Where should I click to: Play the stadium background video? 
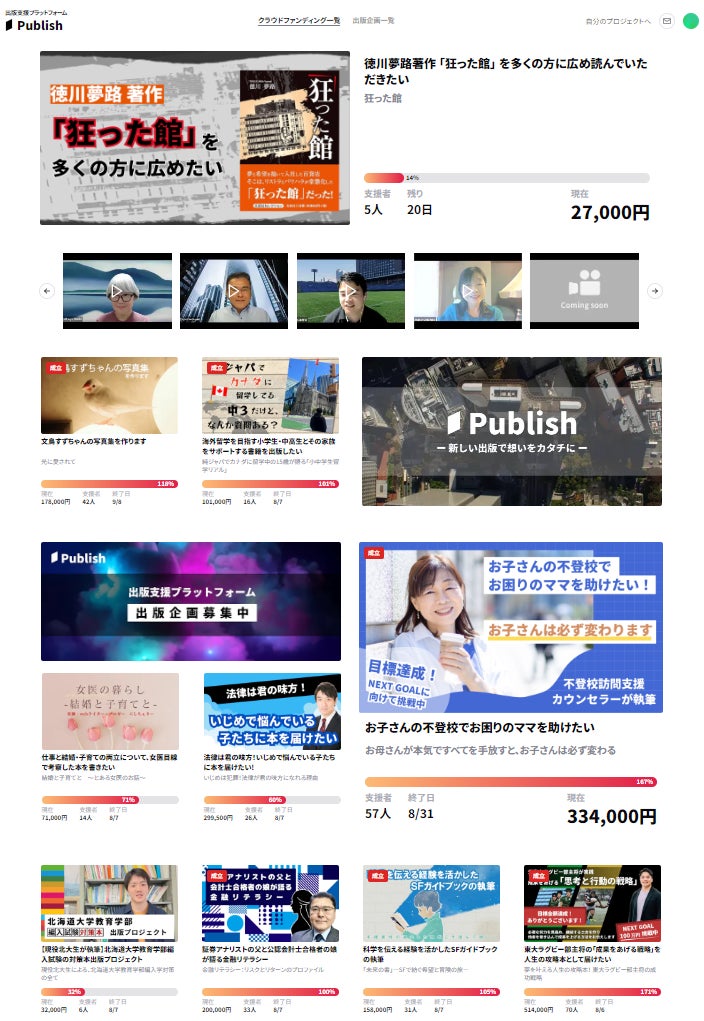coord(351,291)
